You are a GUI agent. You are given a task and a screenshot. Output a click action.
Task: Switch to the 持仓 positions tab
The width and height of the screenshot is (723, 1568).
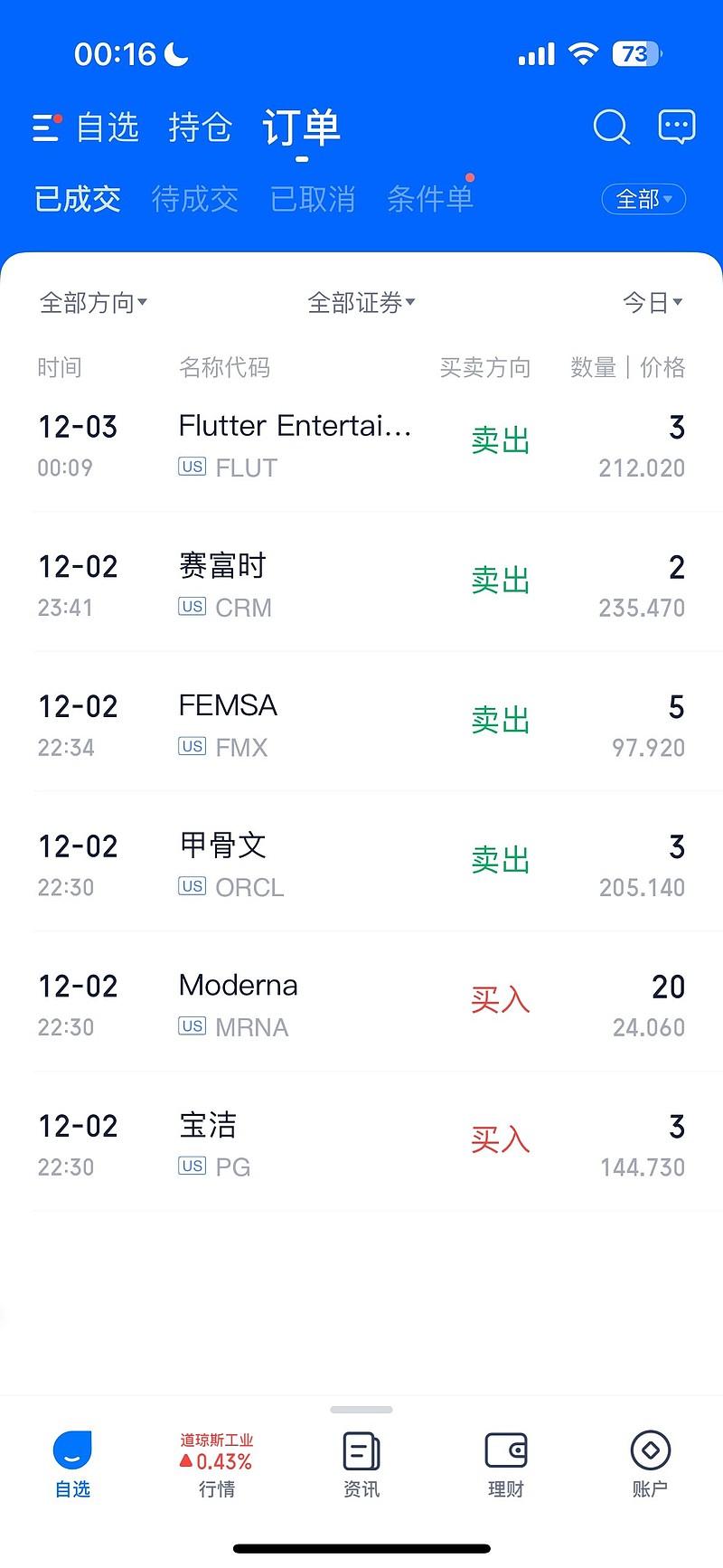201,128
